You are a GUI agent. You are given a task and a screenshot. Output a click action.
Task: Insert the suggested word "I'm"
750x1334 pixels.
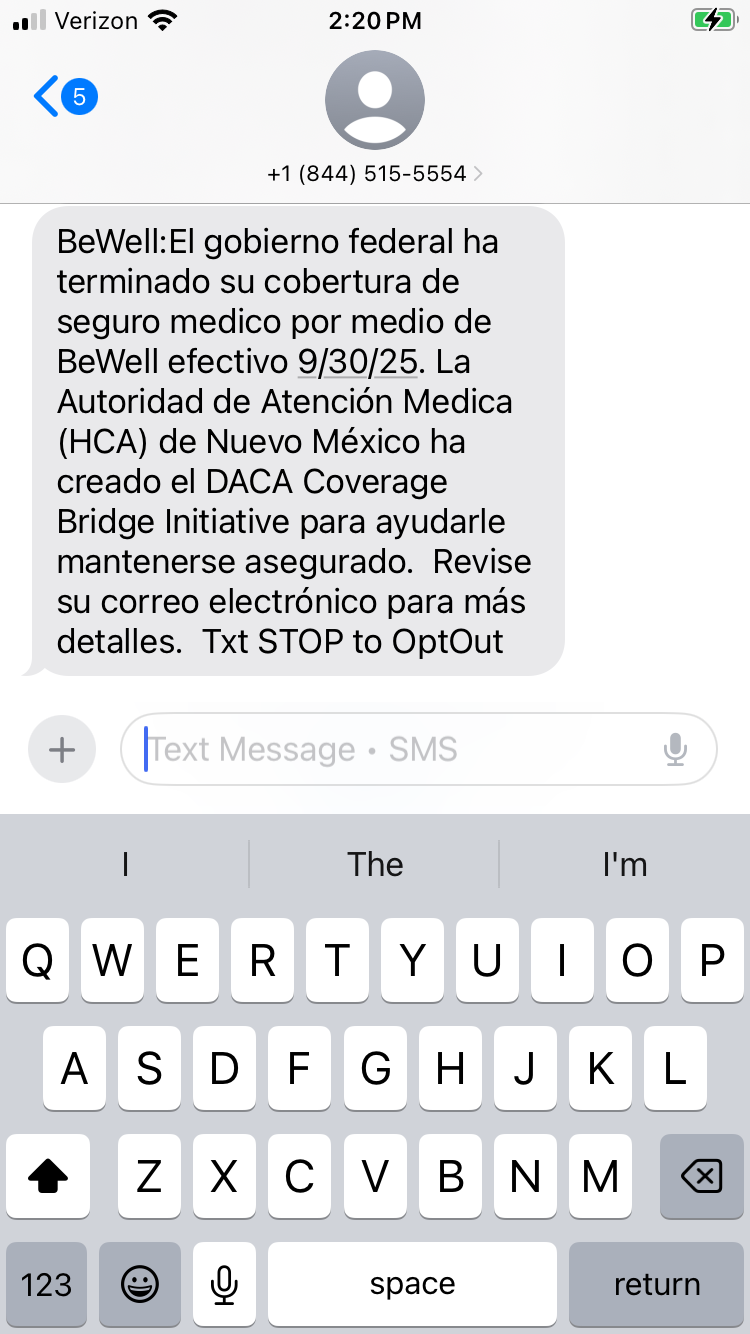point(624,864)
